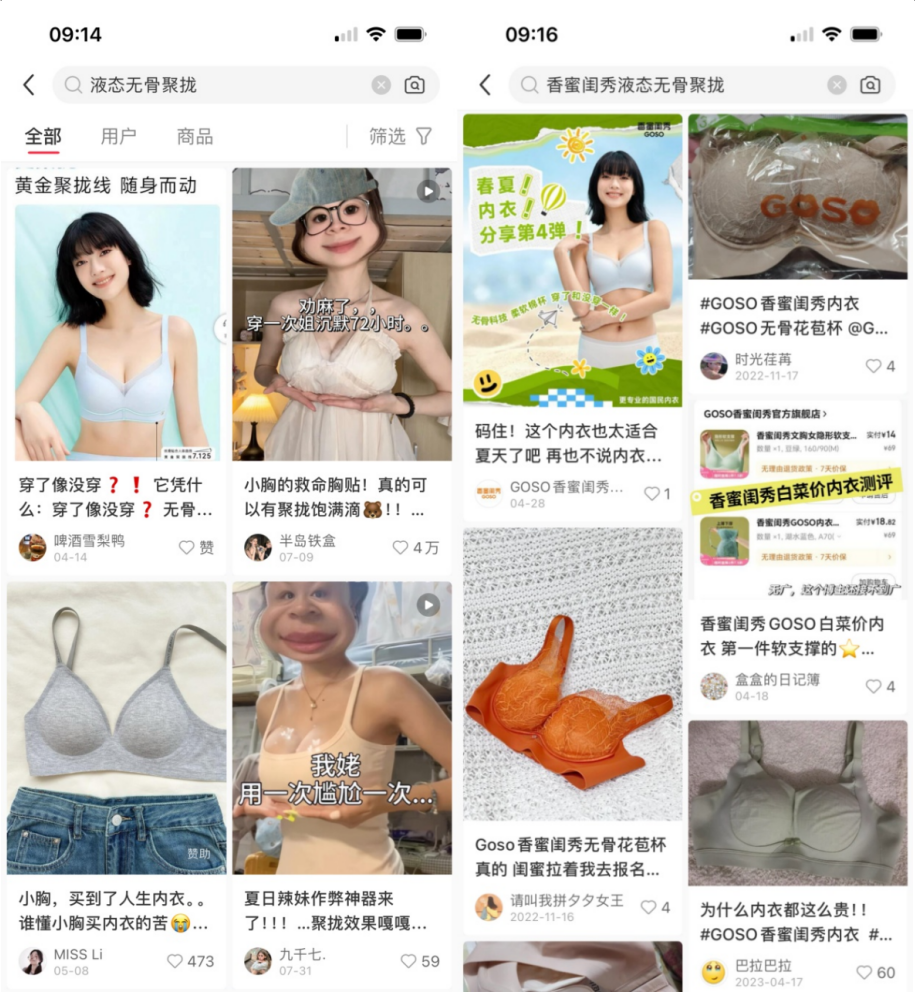This screenshot has width=915, height=998.
Task: Open camera search beside 香蜜闺秀液态无骨聚拢
Action: click(x=870, y=85)
